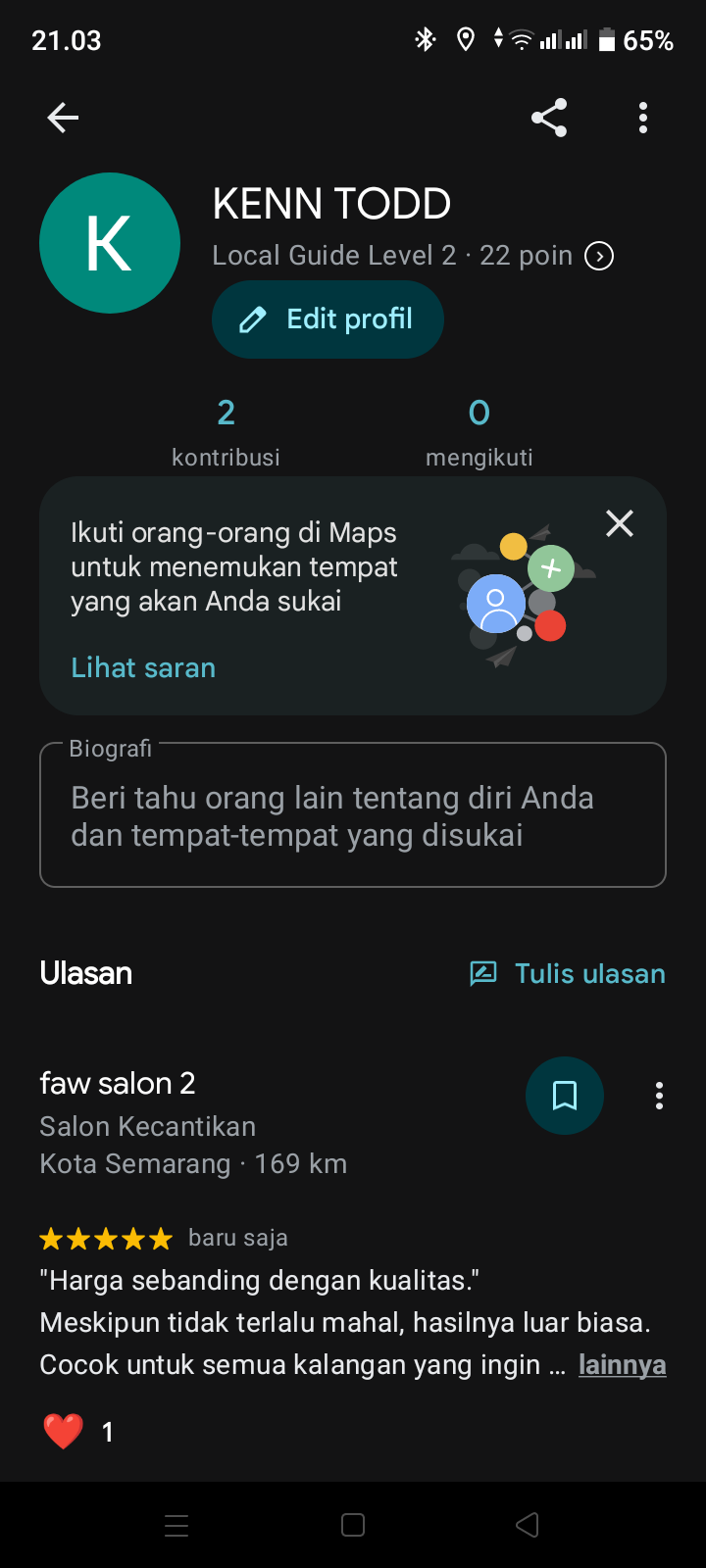
Task: Open the faw salon 2 place
Action: click(x=118, y=1083)
